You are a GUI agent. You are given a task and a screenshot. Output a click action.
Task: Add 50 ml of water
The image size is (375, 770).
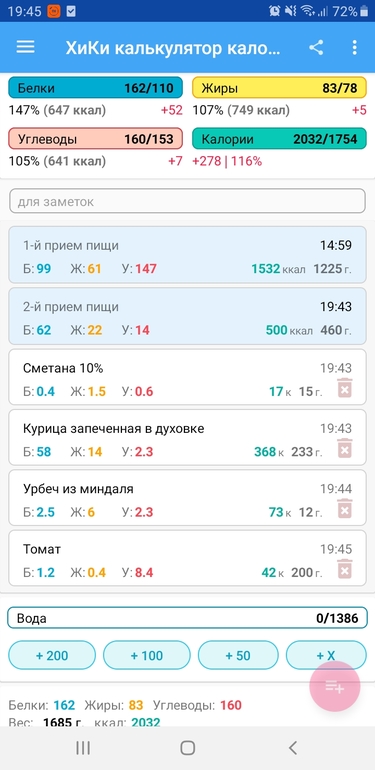click(238, 655)
